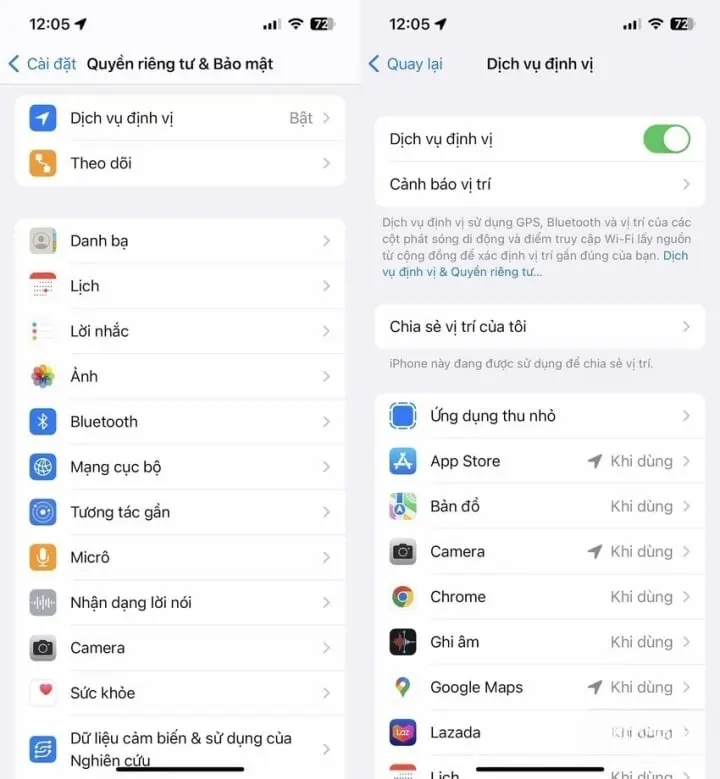Tap Quay lại to go back

tap(405, 64)
